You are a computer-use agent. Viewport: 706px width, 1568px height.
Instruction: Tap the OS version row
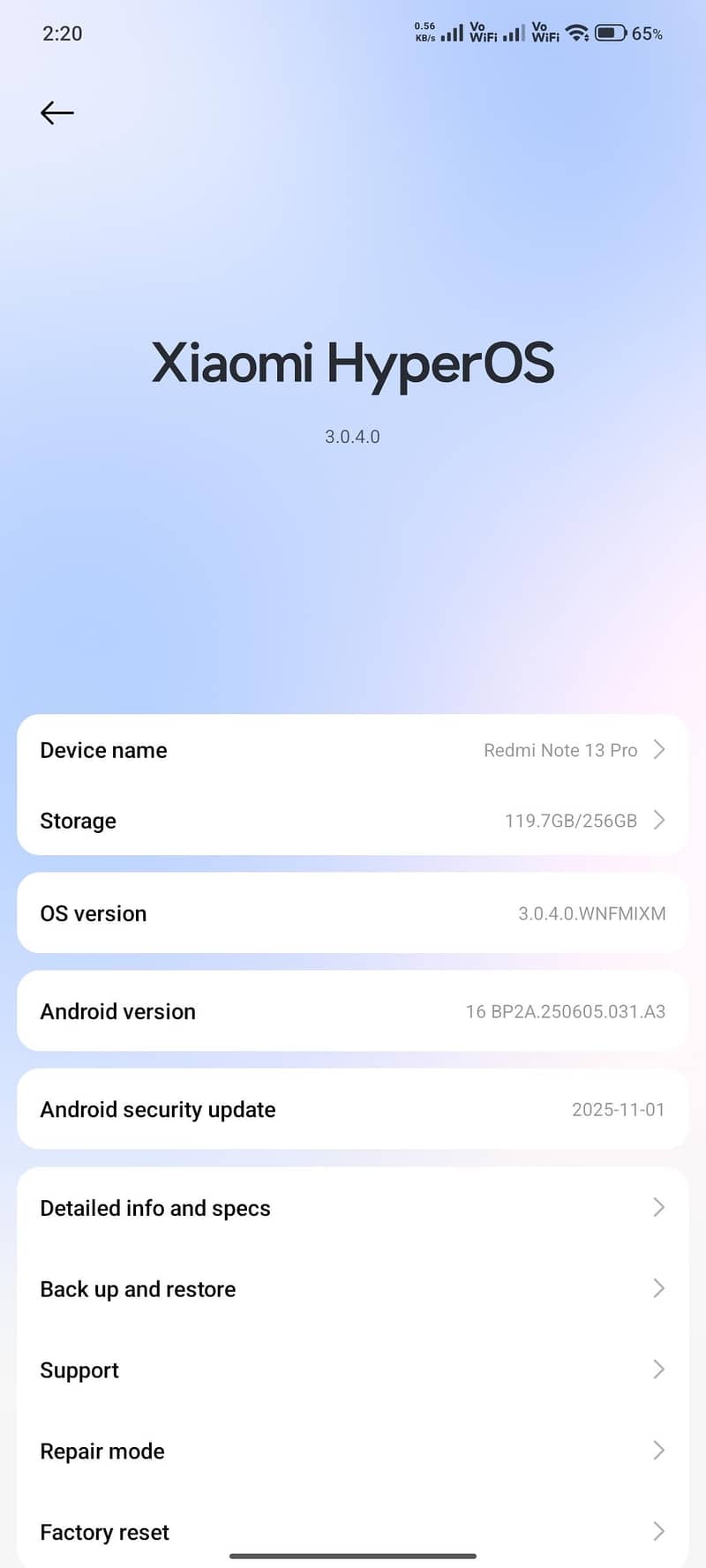(353, 913)
